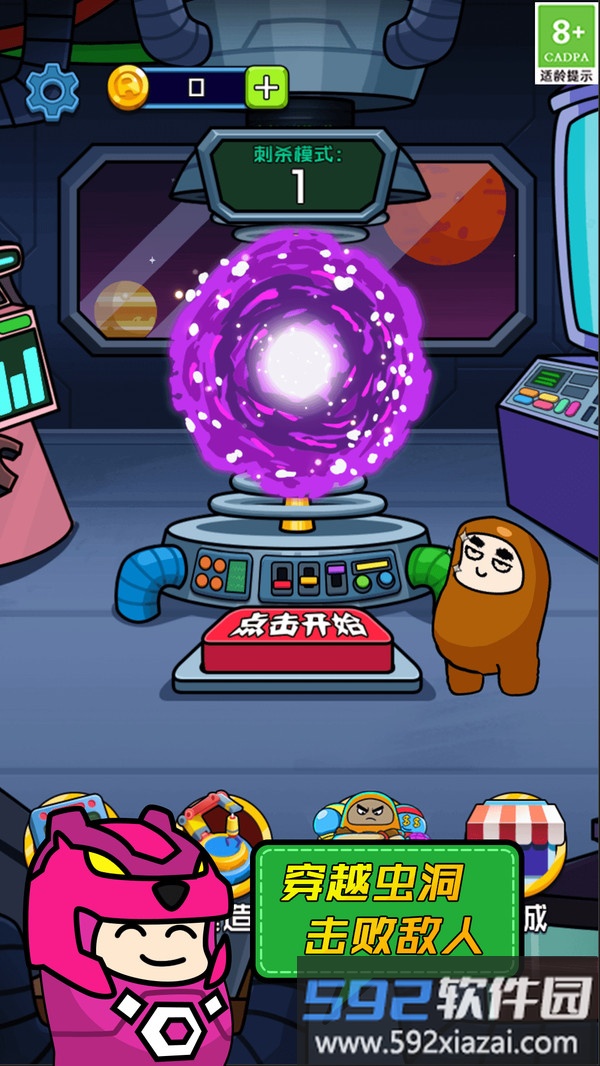This screenshot has height=1066, width=600.
Task: Open the robot arm crafting menu
Action: [x=222, y=830]
